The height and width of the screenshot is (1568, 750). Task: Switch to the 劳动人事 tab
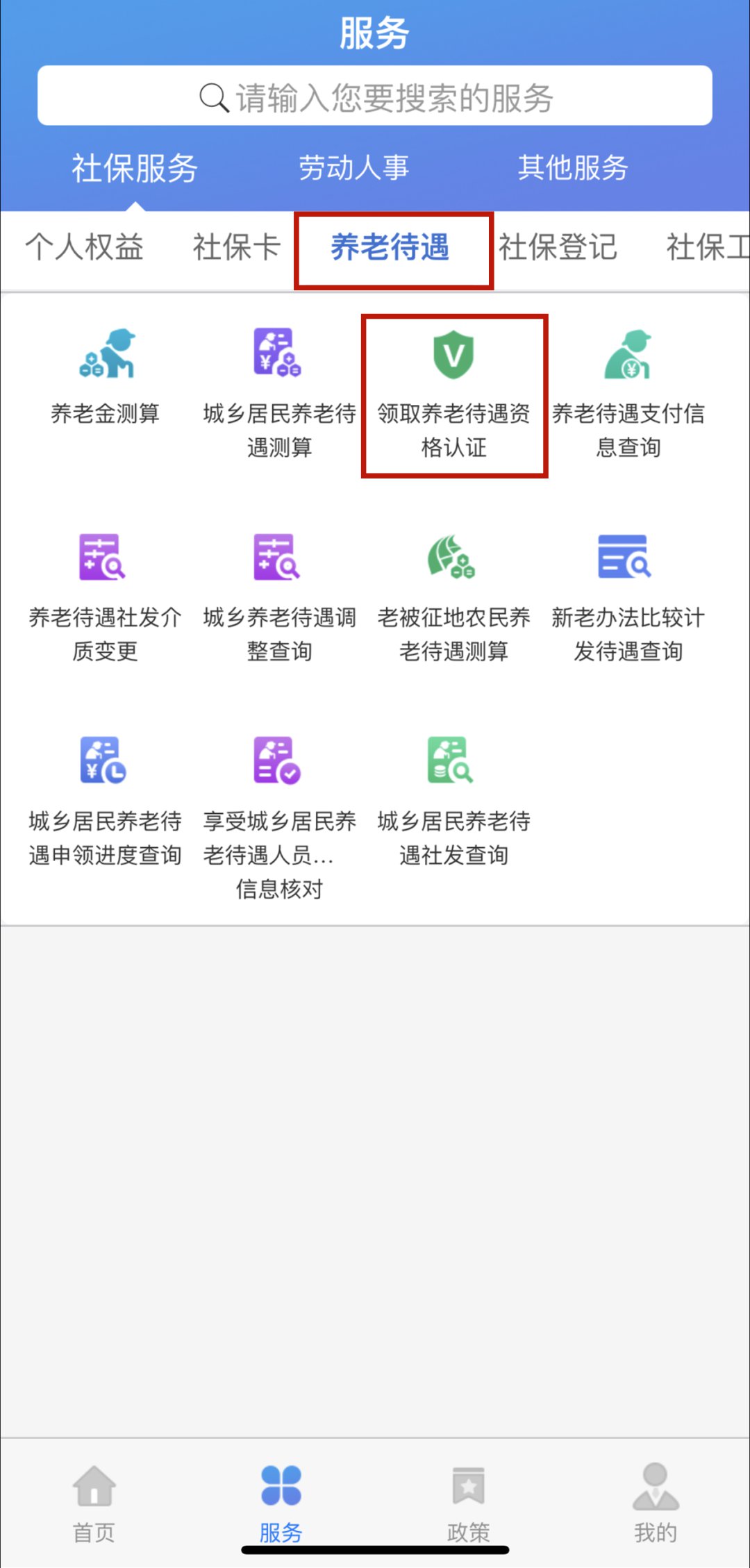click(x=353, y=168)
